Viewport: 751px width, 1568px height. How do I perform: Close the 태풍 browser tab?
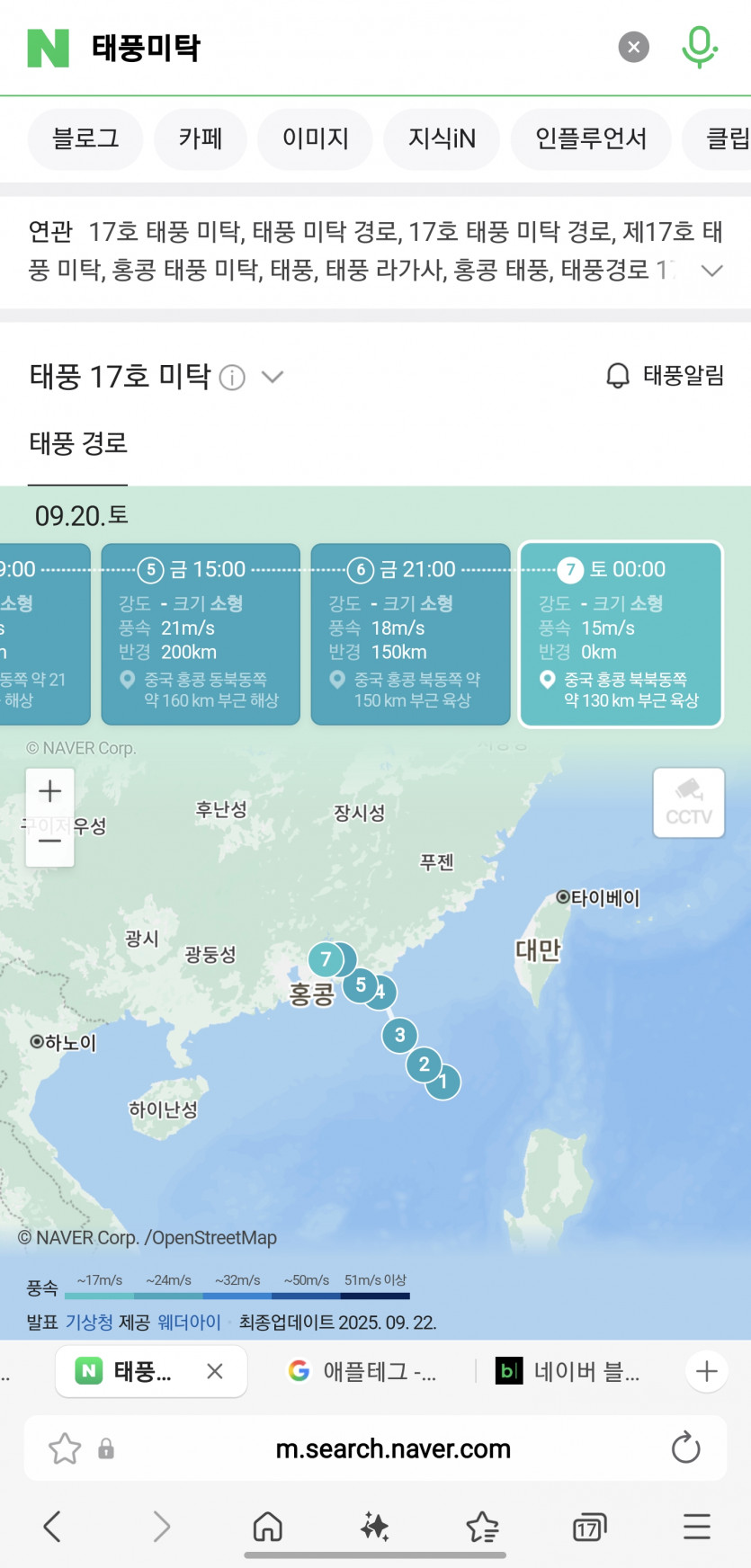coord(214,1371)
